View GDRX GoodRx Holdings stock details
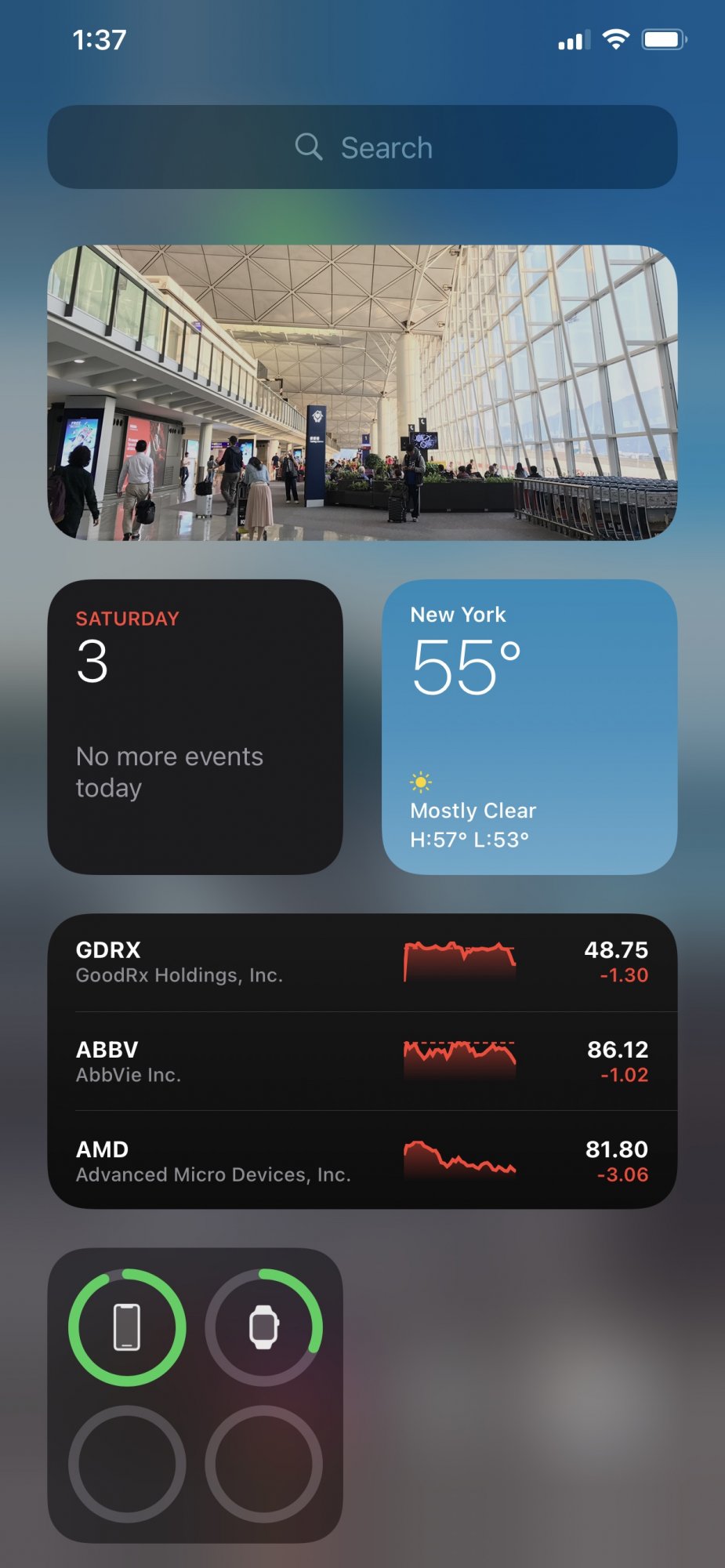 click(362, 963)
